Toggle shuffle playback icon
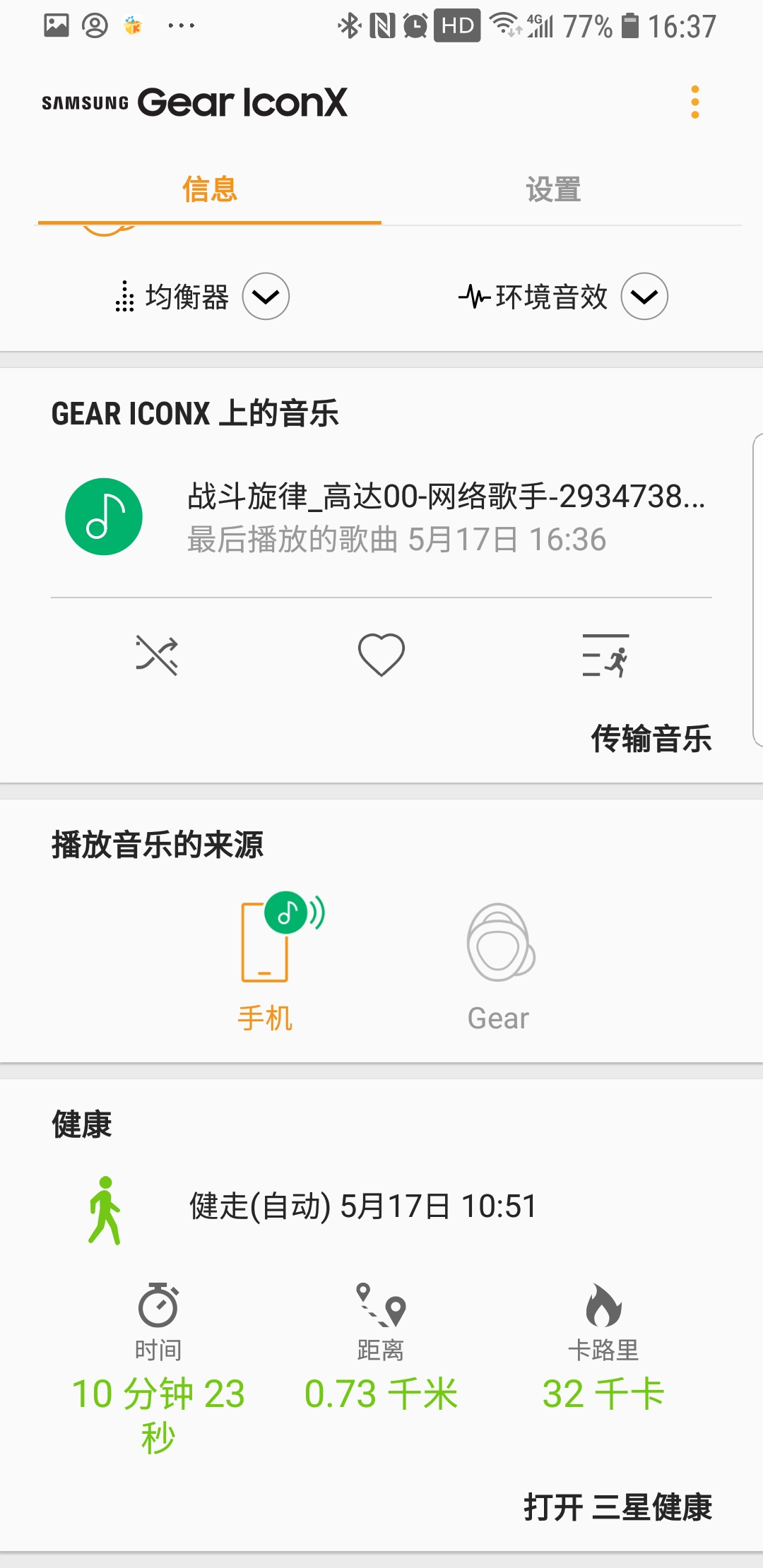This screenshot has height=1568, width=763. pos(157,655)
